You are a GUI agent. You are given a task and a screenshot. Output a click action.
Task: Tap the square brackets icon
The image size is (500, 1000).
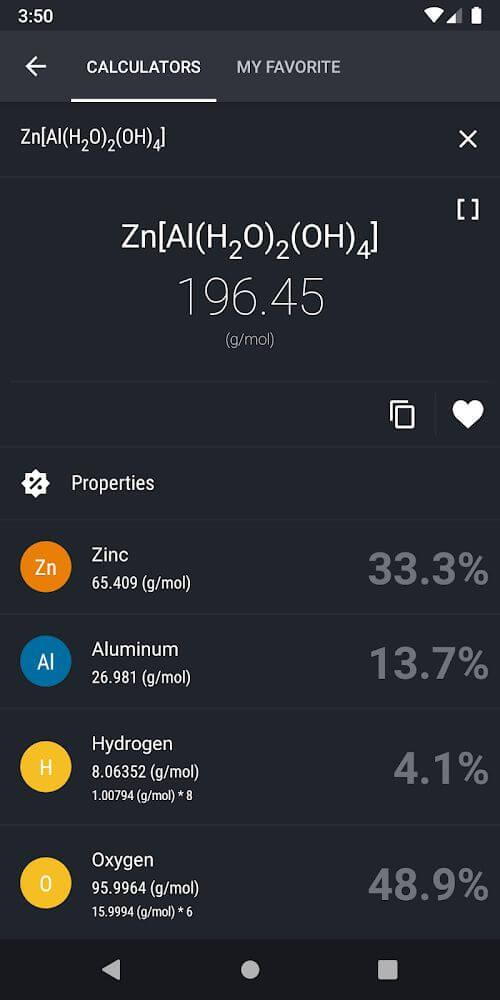467,209
